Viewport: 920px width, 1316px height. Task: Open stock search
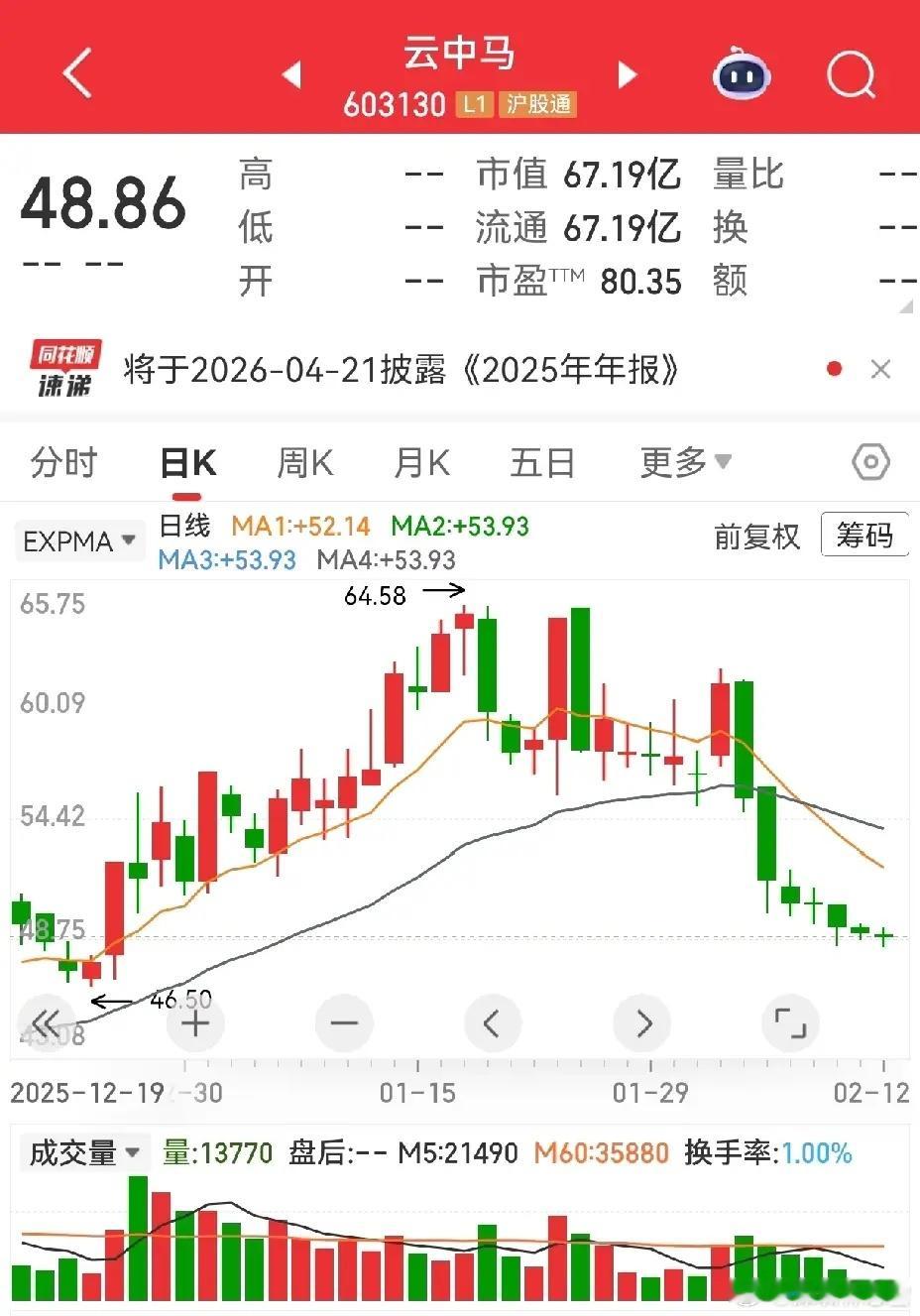[x=851, y=73]
